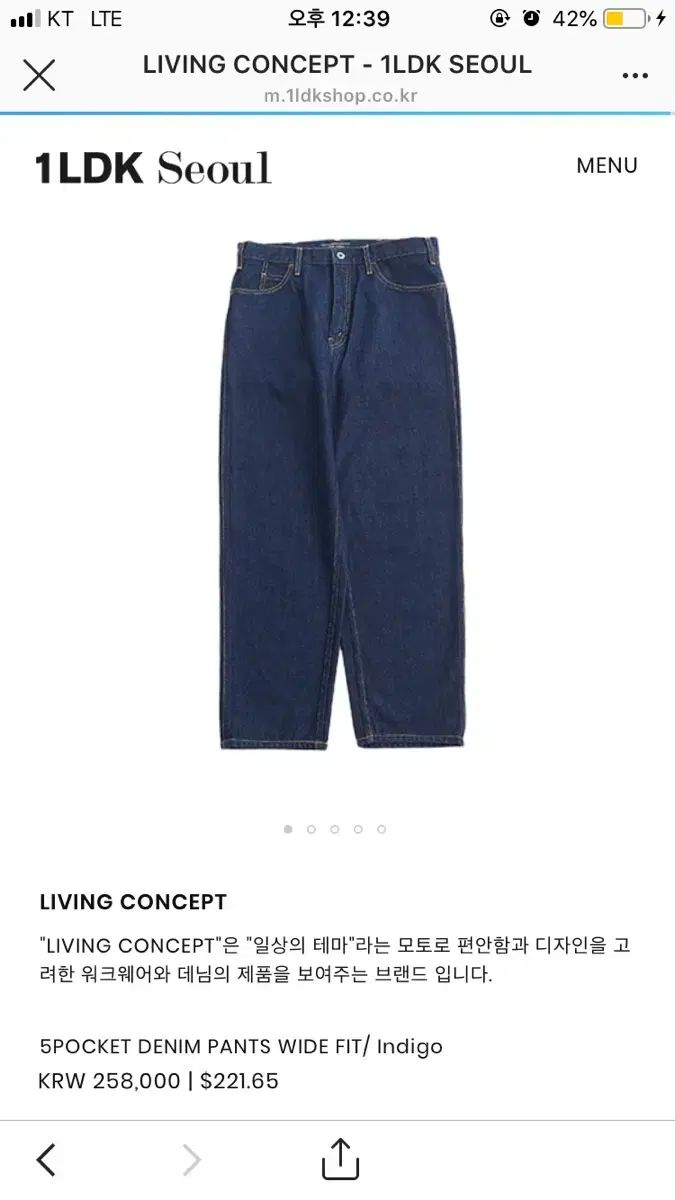
Task: View the indigo denim pants product image
Action: [340, 493]
